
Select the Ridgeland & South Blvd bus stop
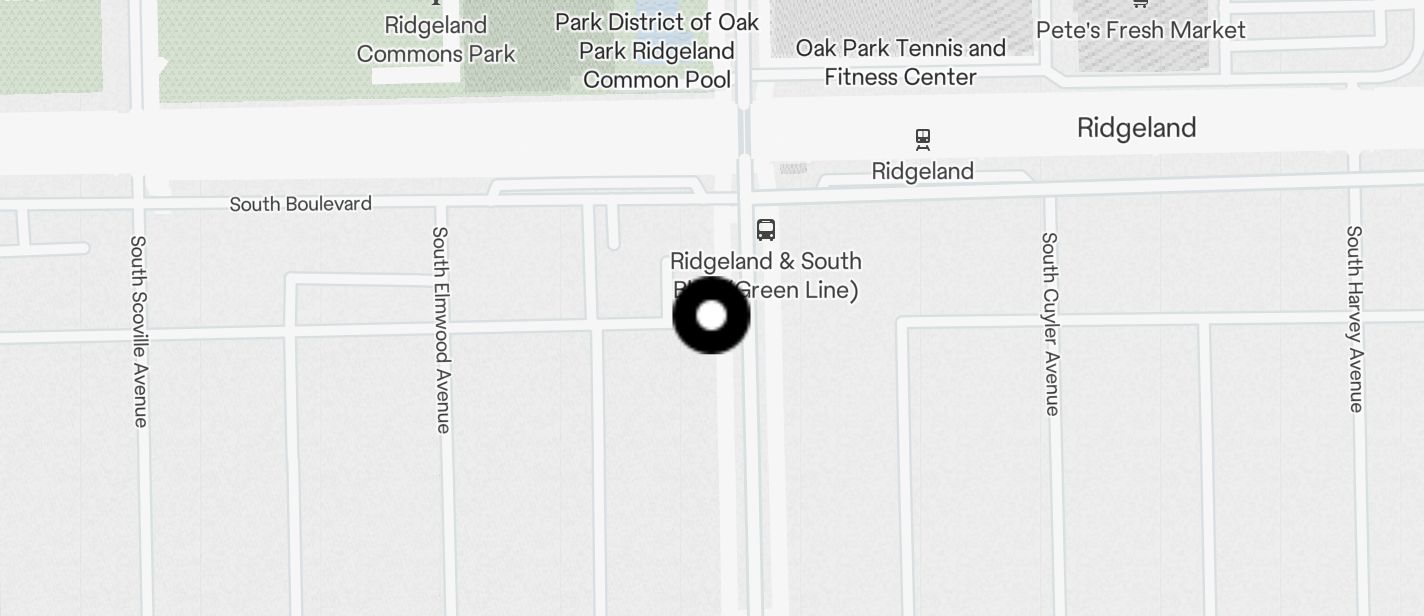coord(765,230)
